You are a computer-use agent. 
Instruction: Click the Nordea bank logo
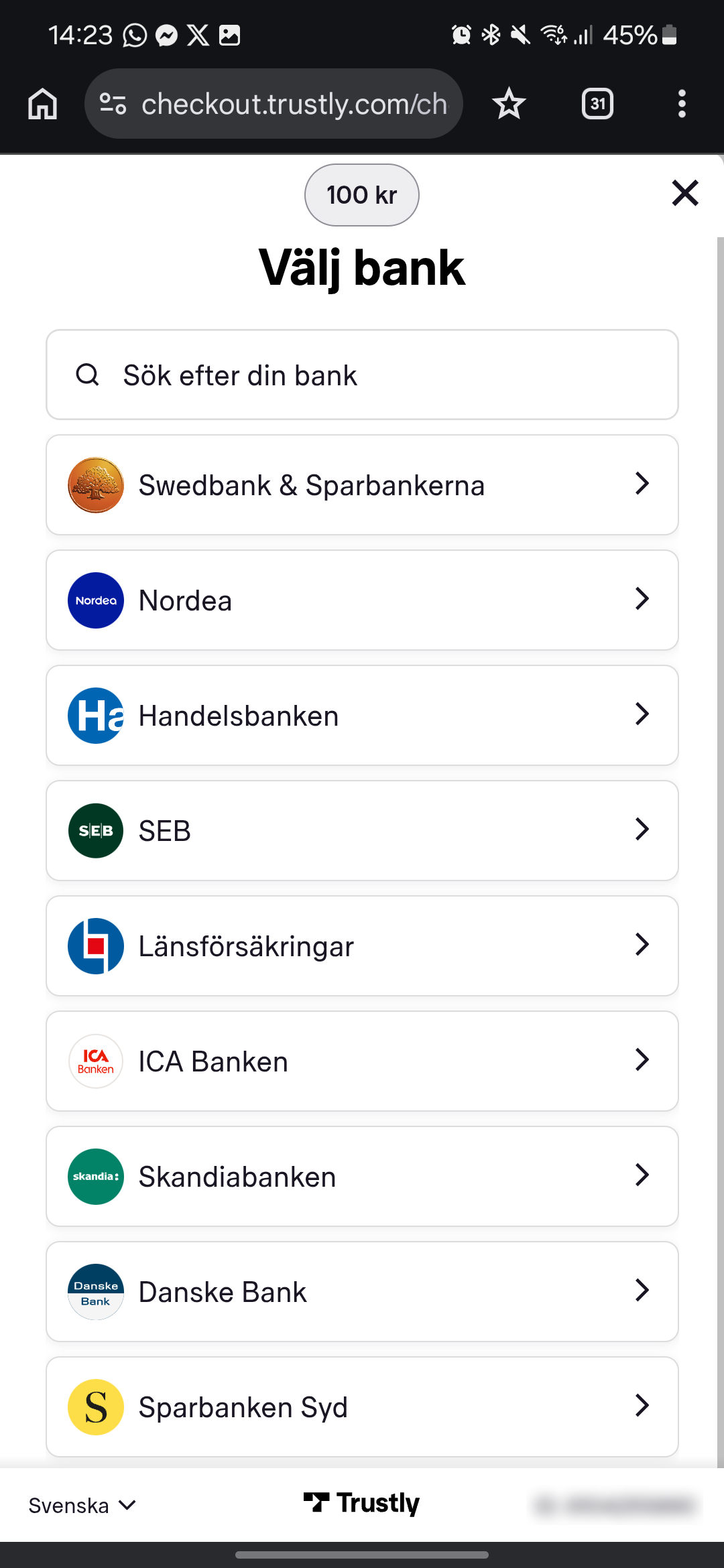point(95,600)
